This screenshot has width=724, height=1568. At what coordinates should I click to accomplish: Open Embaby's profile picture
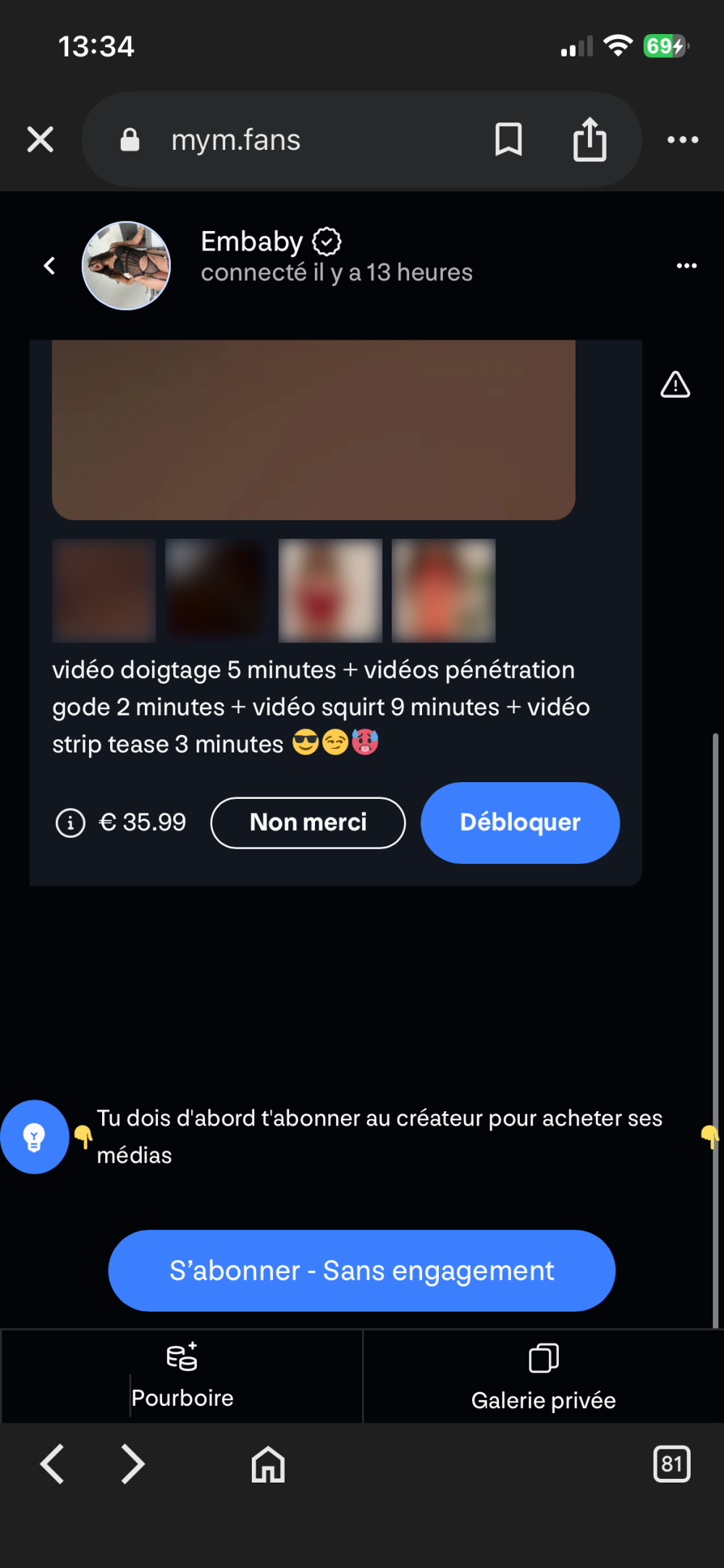point(127,266)
